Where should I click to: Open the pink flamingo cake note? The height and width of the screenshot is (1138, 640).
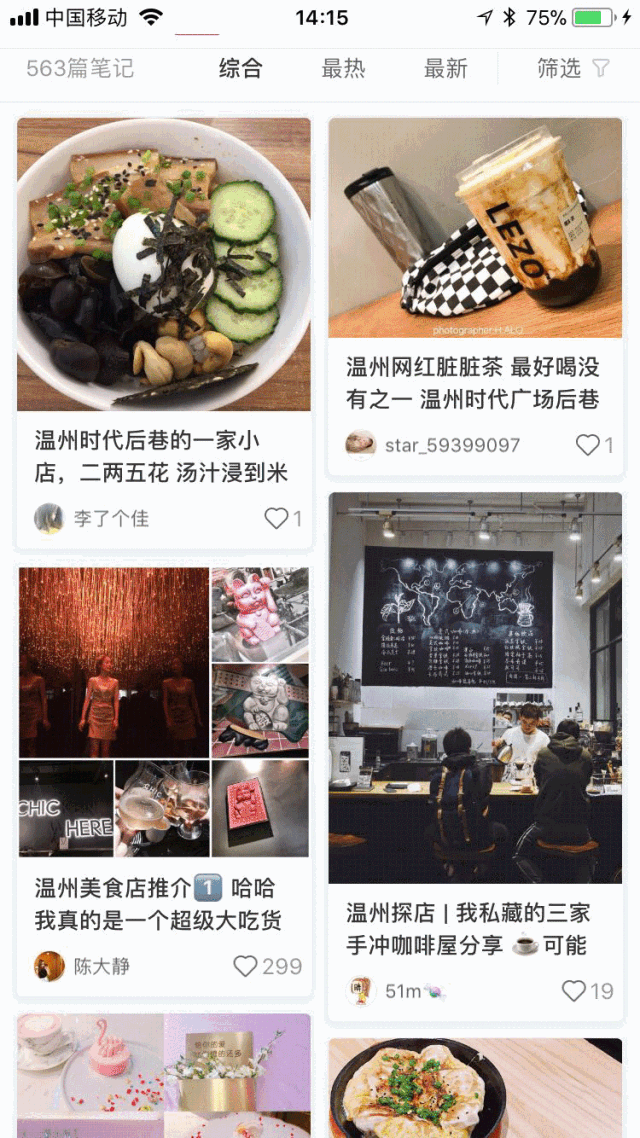164,1076
